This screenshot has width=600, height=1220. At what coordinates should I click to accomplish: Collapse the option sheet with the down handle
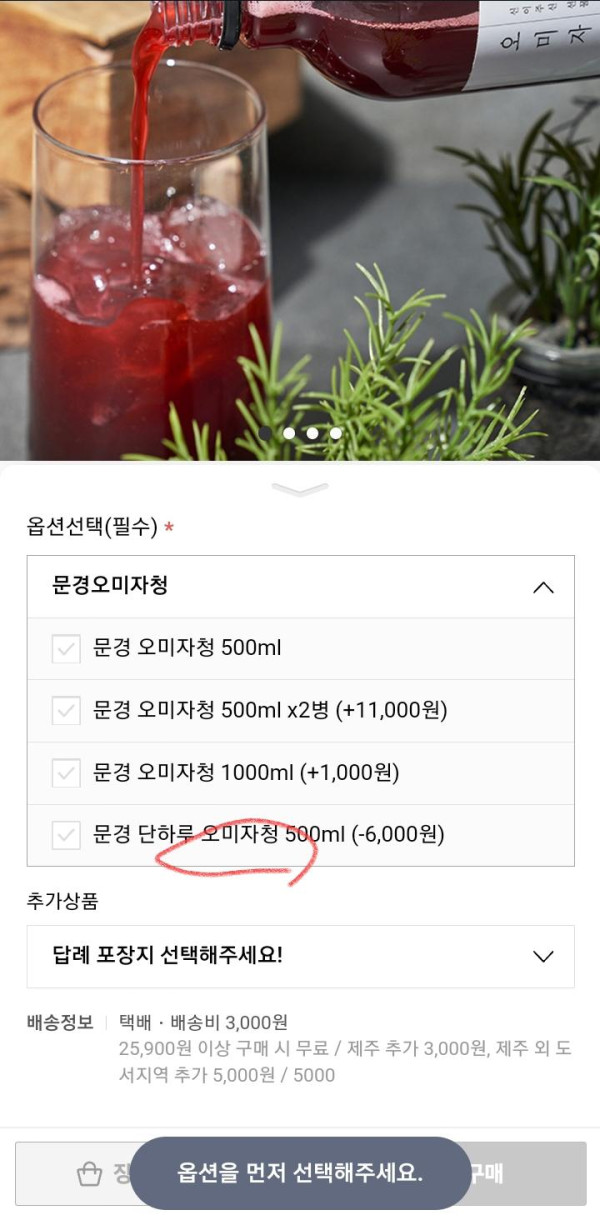click(300, 489)
